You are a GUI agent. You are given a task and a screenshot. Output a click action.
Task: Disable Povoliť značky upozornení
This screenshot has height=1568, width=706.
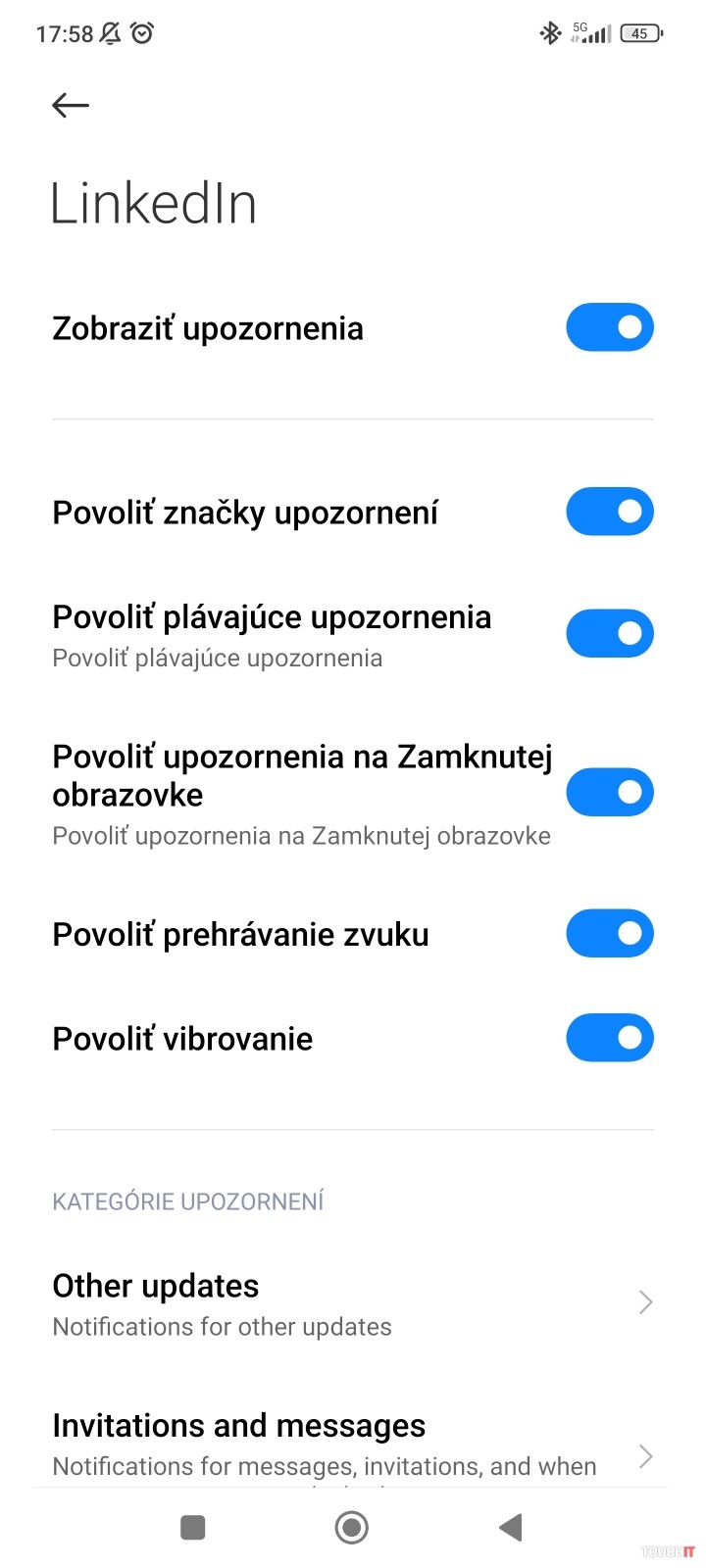coord(609,512)
